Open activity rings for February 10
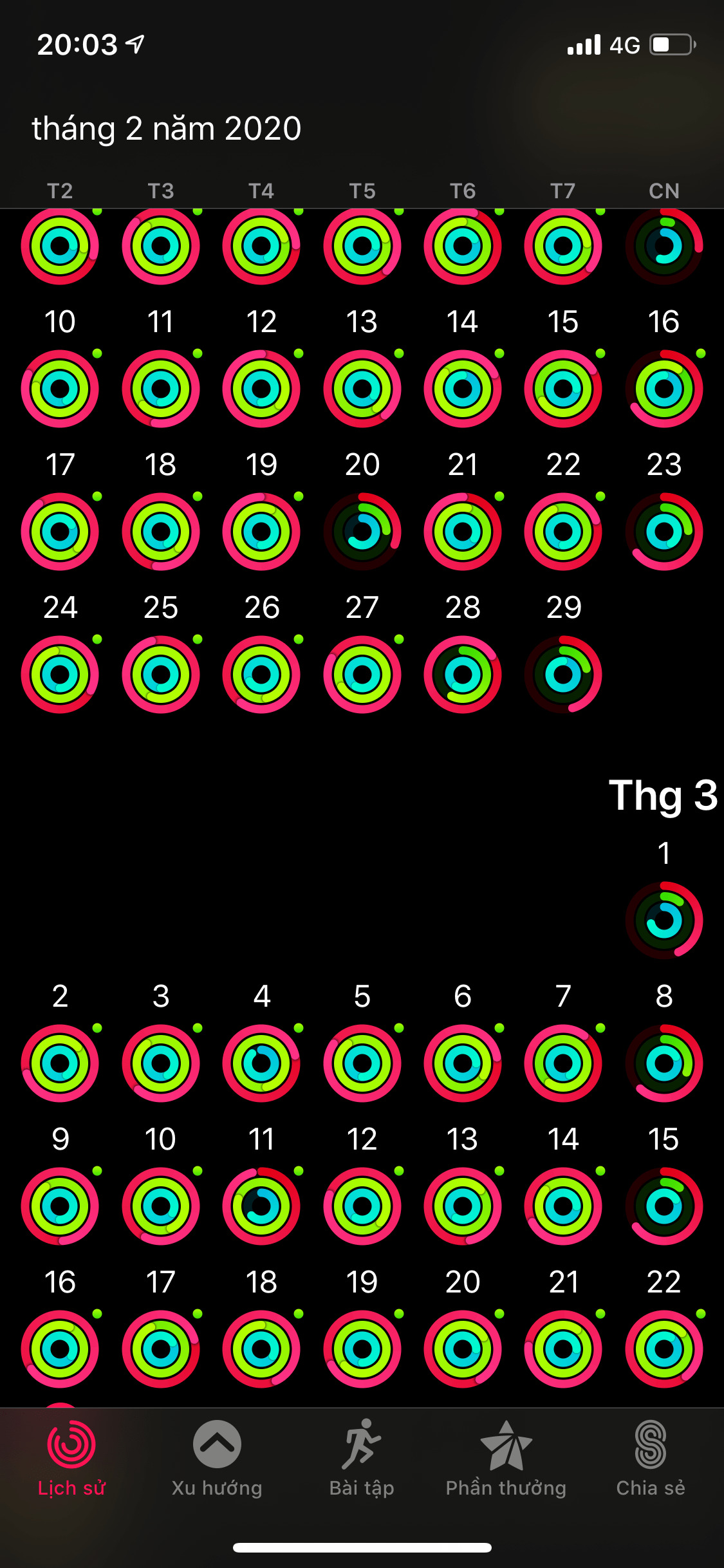The width and height of the screenshot is (724, 1568). click(x=60, y=389)
